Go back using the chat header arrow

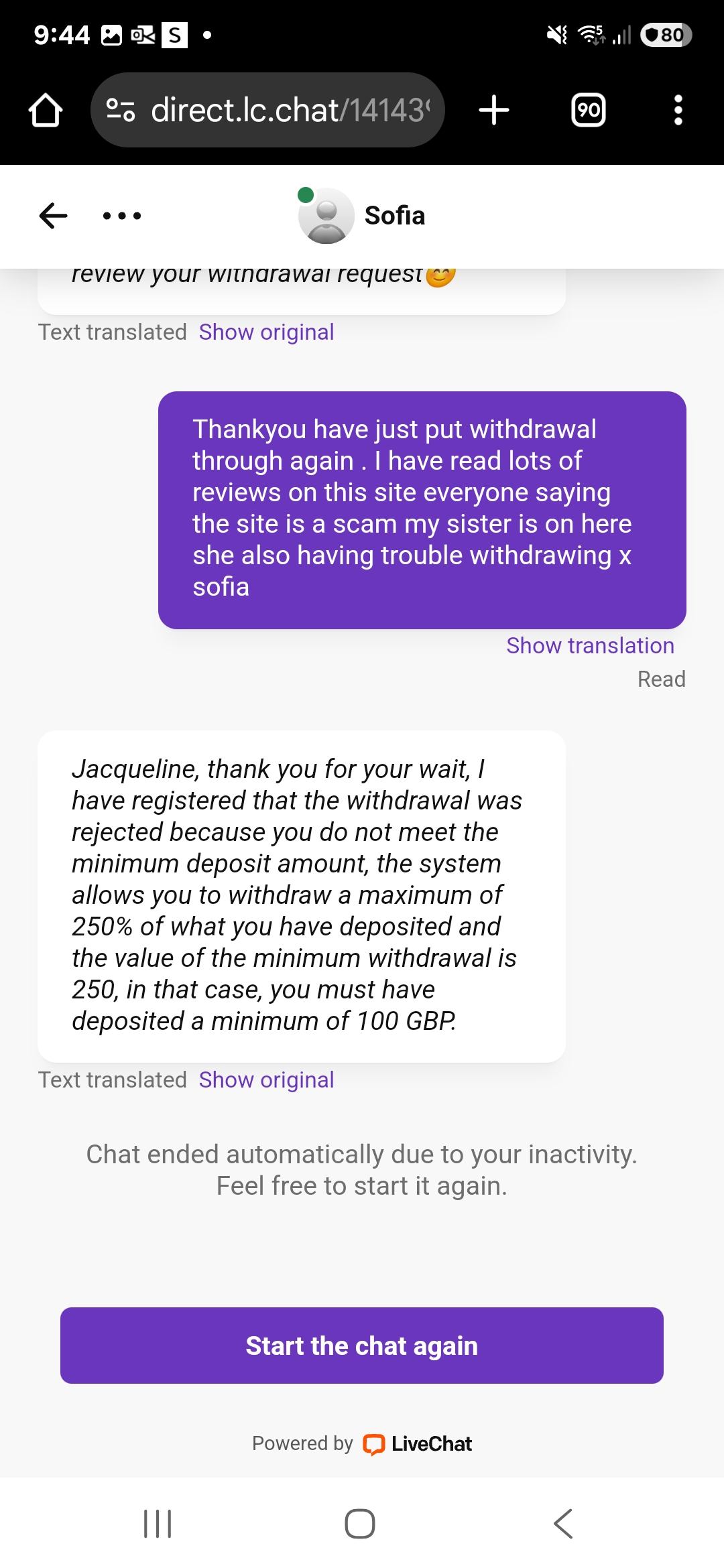pos(53,216)
